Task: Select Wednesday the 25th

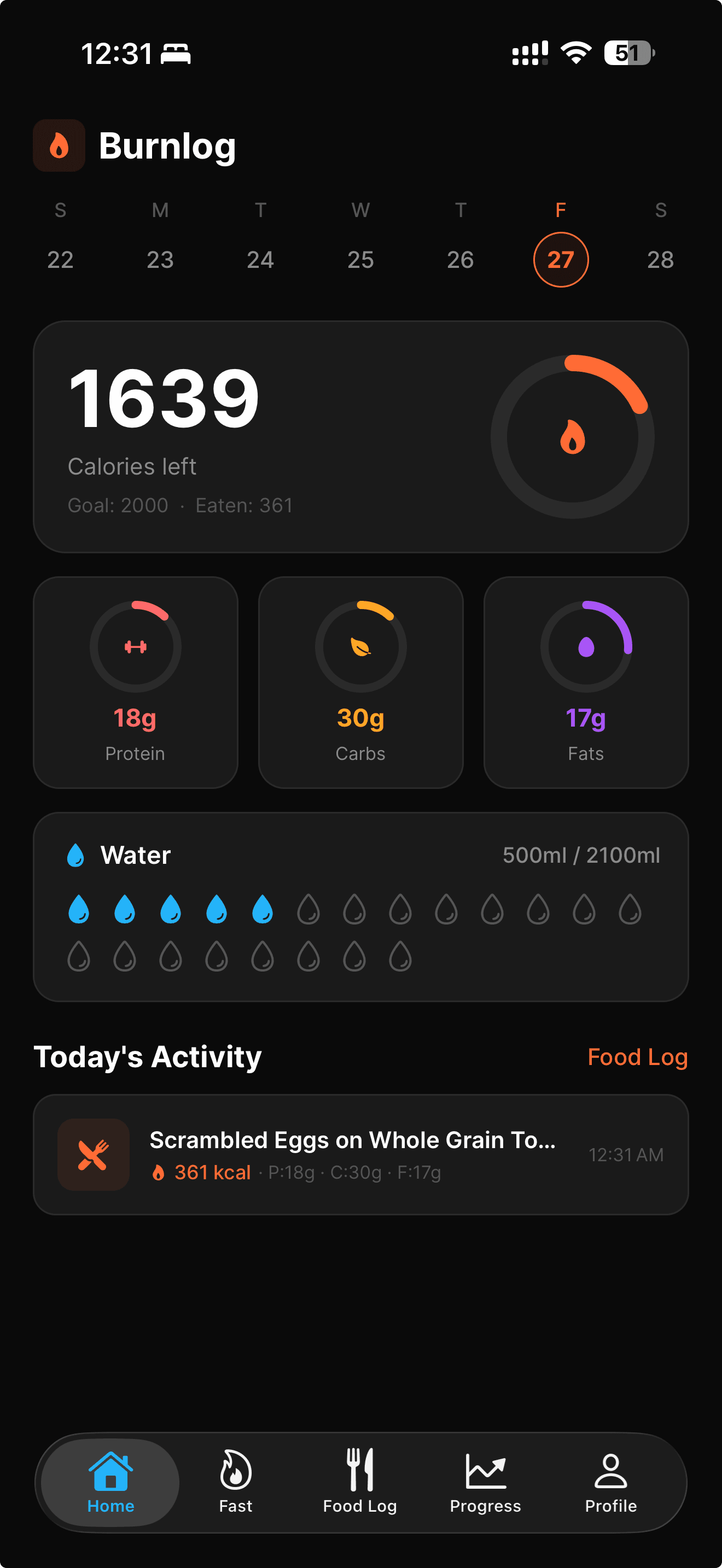Action: click(361, 259)
